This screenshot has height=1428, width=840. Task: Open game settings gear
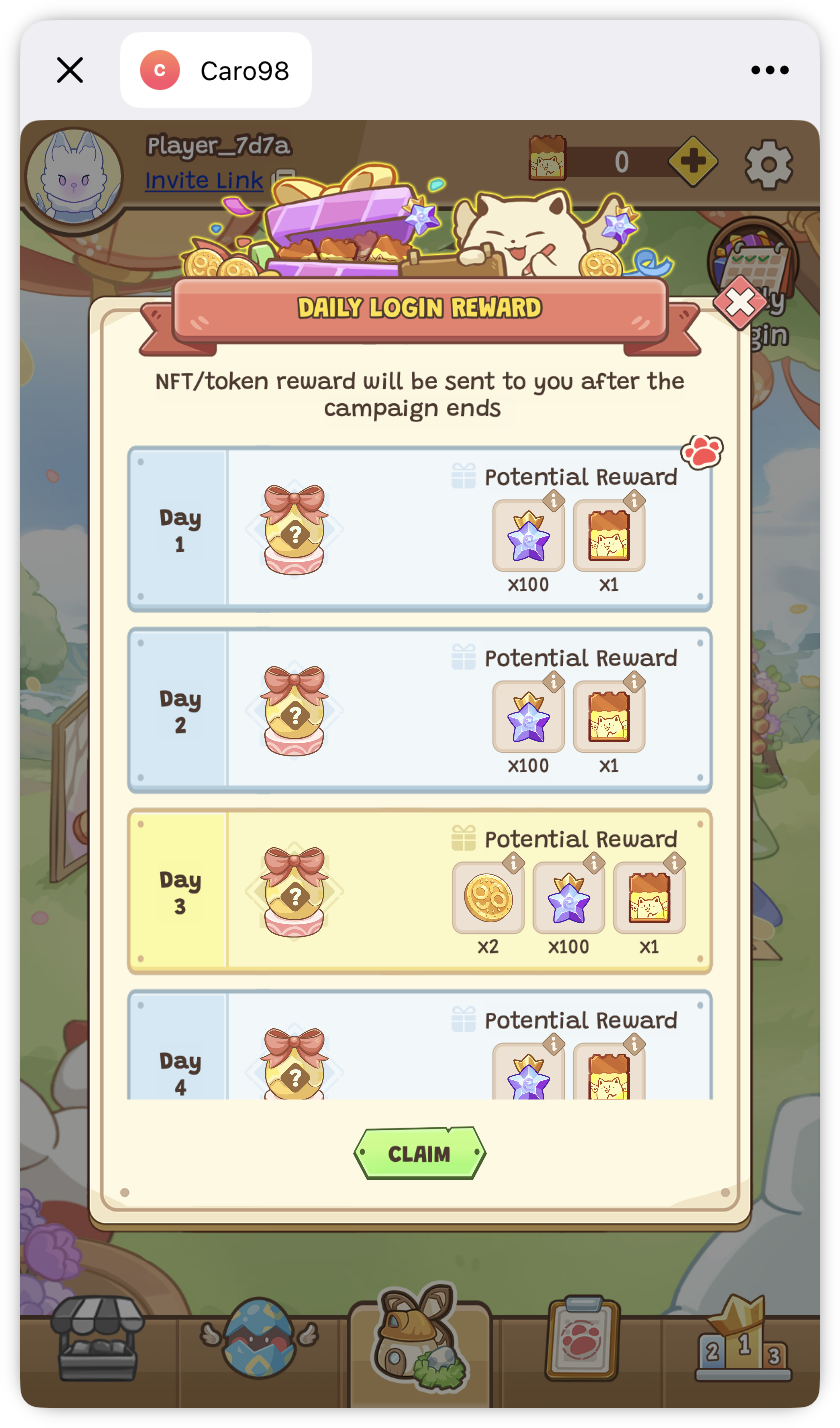(768, 164)
